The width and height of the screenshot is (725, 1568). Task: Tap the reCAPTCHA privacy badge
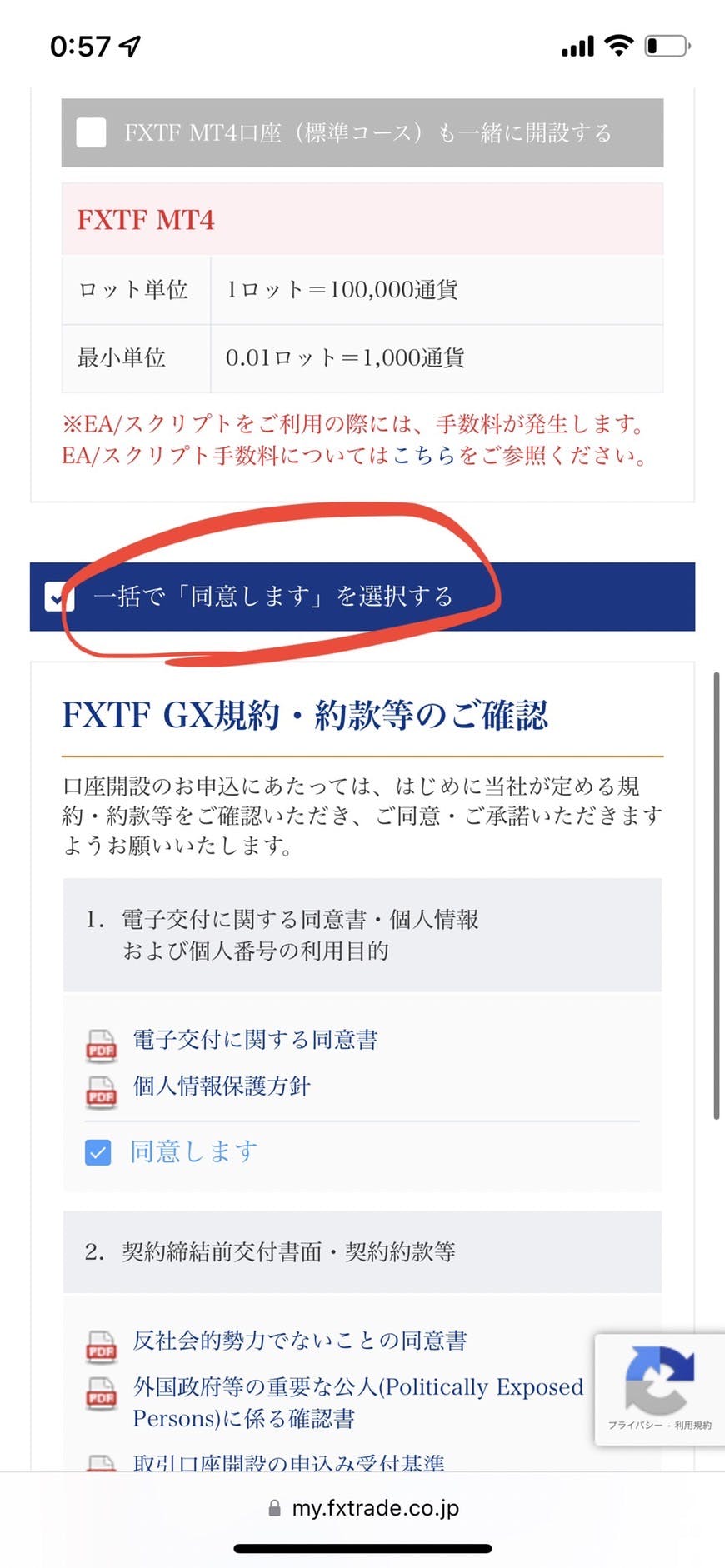[658, 1390]
